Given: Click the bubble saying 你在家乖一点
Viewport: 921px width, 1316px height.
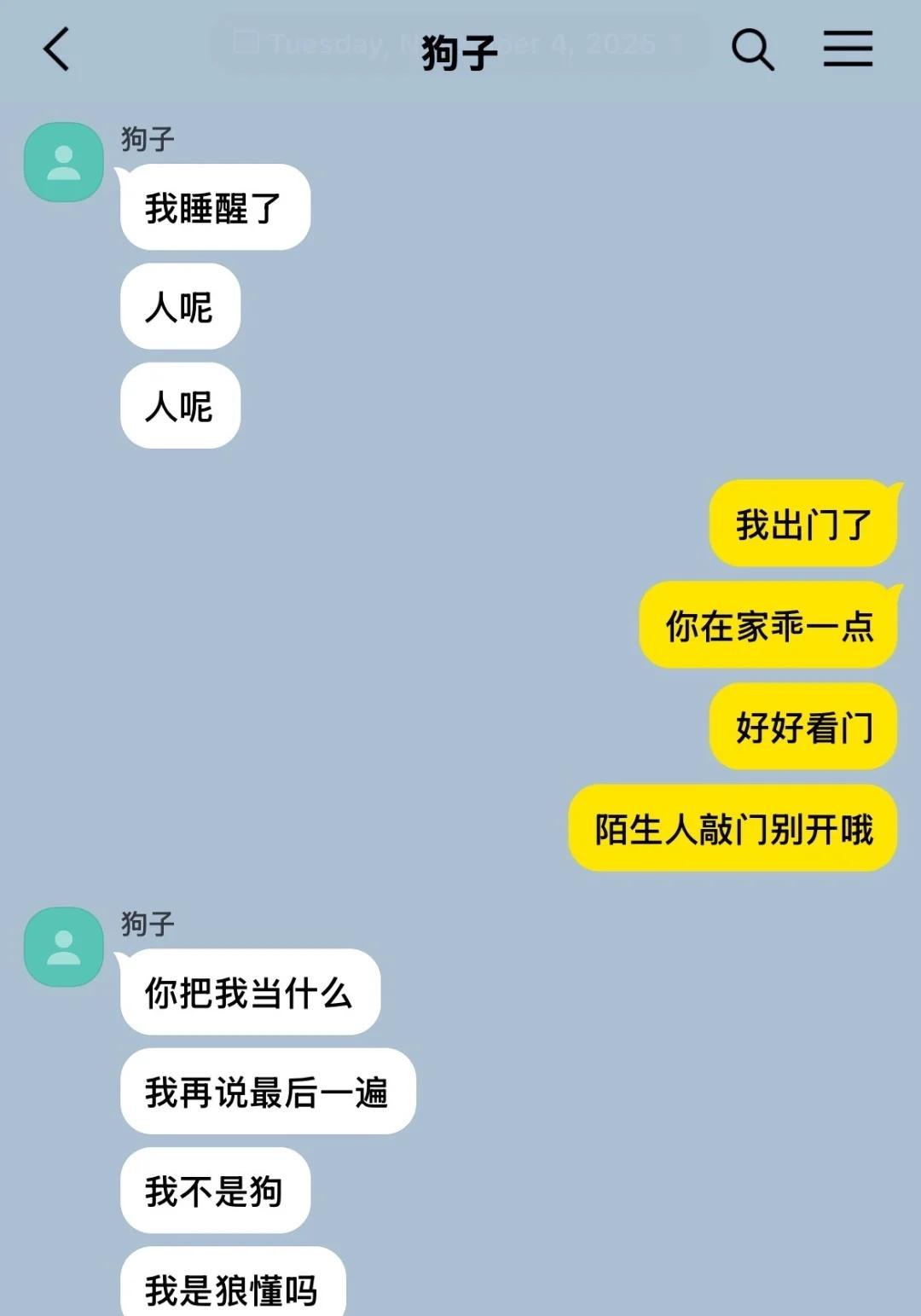Looking at the screenshot, I should (767, 626).
